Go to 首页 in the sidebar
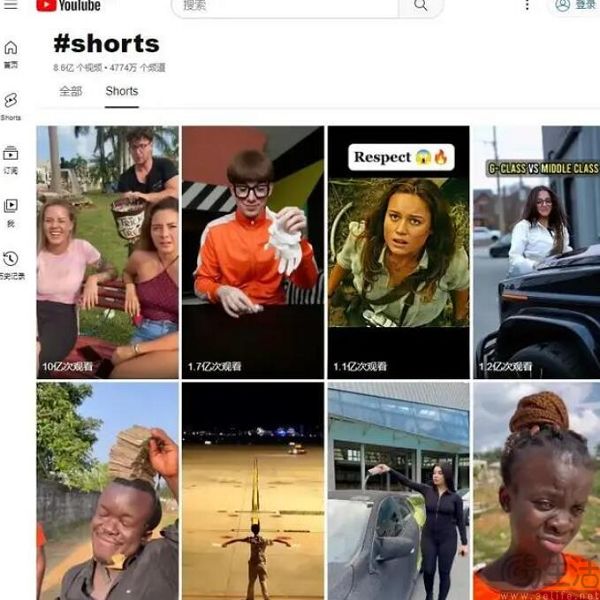This screenshot has width=600, height=600. coord(11,54)
